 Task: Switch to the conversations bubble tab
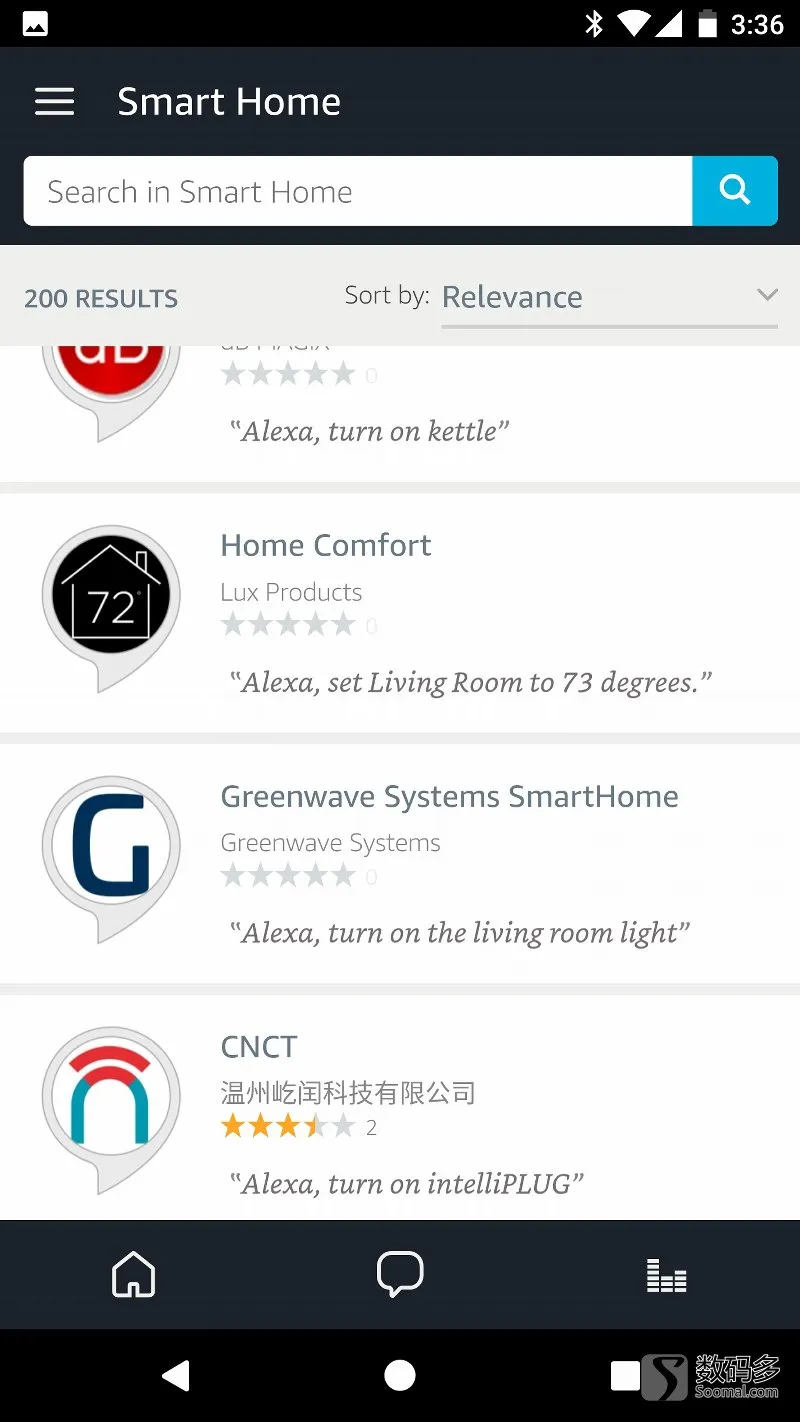click(x=400, y=1275)
